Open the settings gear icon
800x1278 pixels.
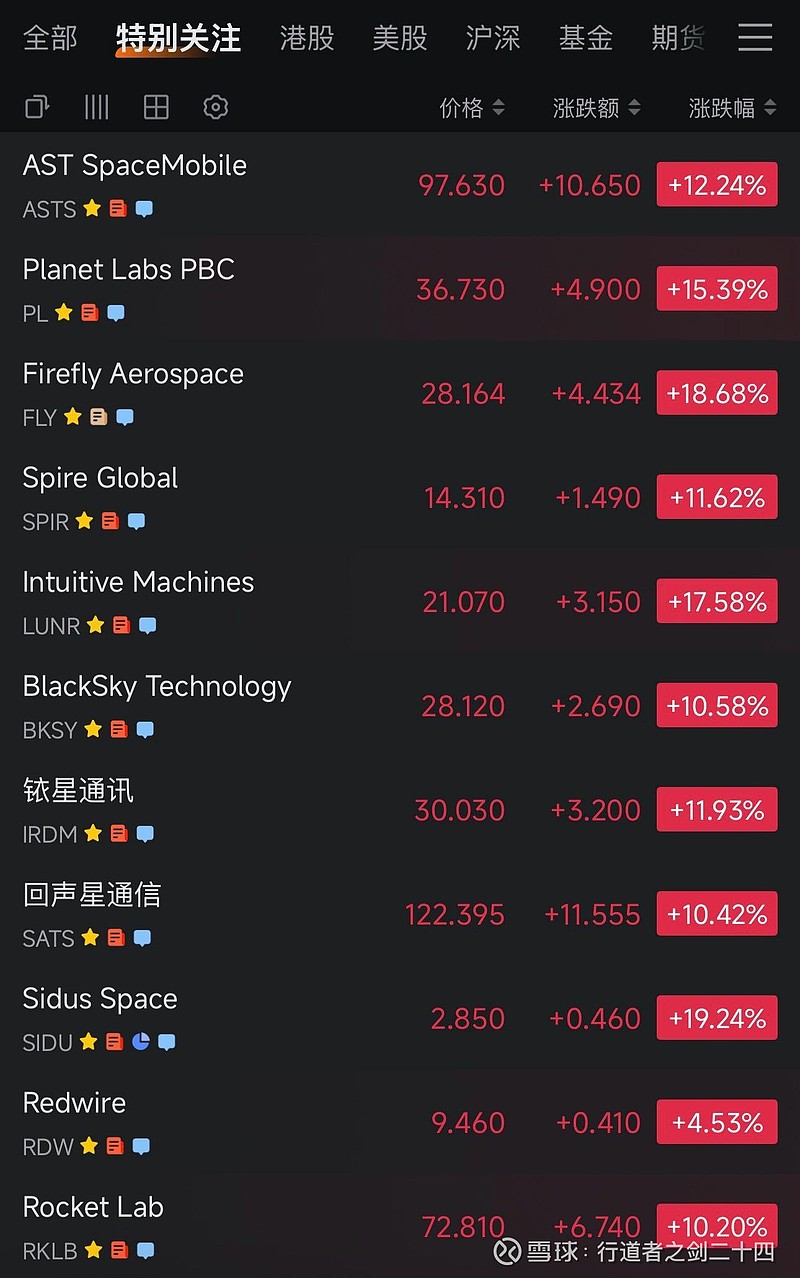tap(215, 106)
